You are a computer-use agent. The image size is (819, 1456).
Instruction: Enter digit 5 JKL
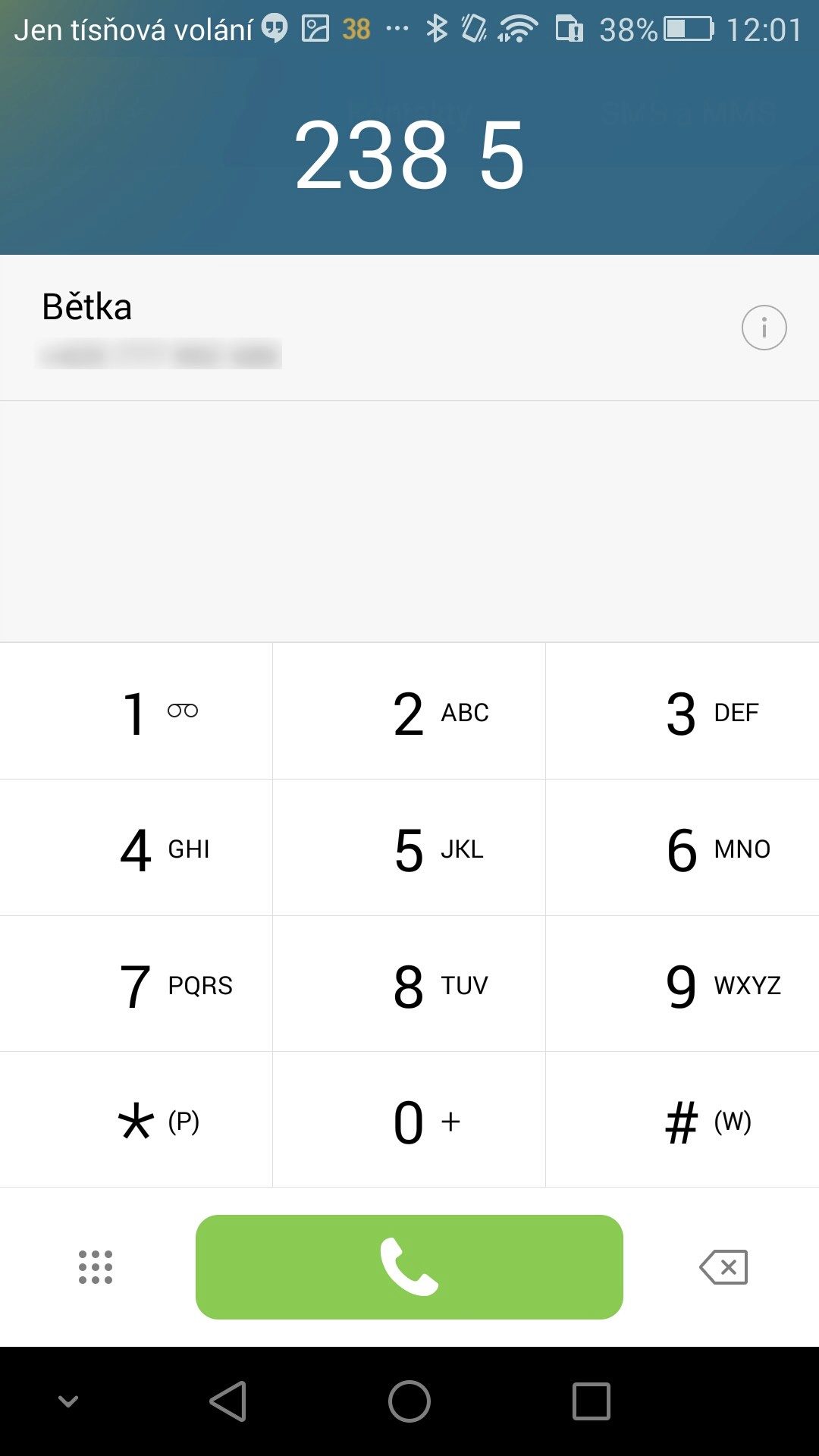[409, 848]
